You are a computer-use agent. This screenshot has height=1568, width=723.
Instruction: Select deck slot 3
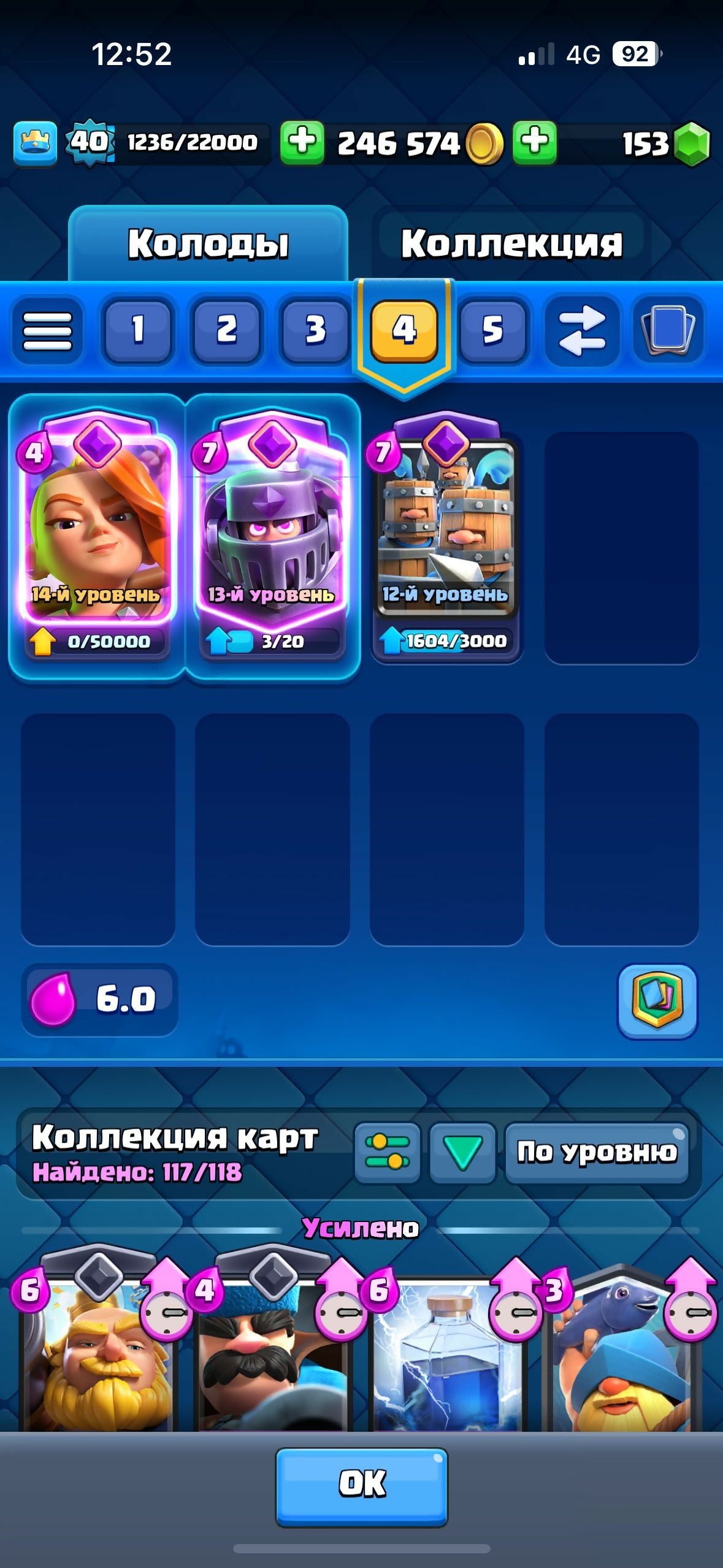(315, 330)
